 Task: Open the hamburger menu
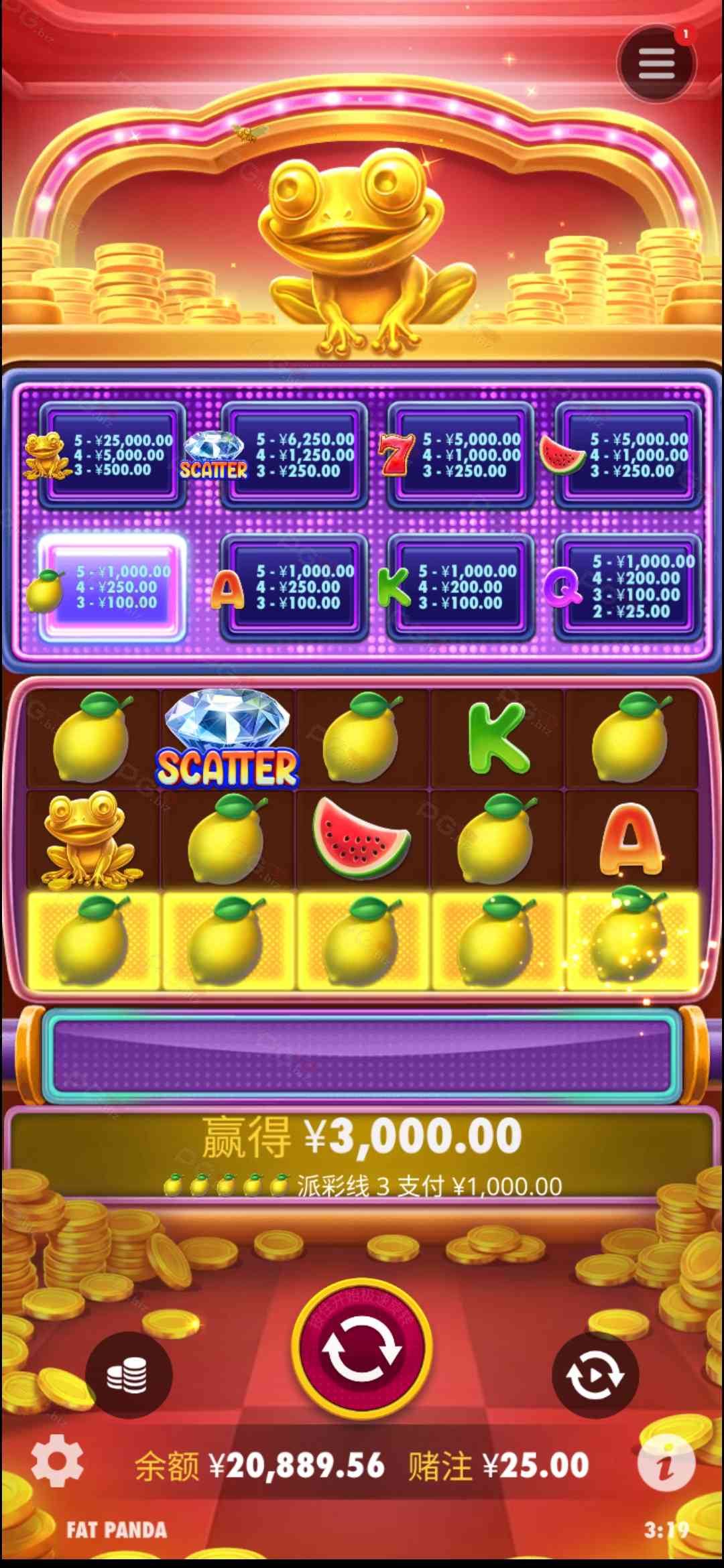pyautogui.click(x=656, y=64)
